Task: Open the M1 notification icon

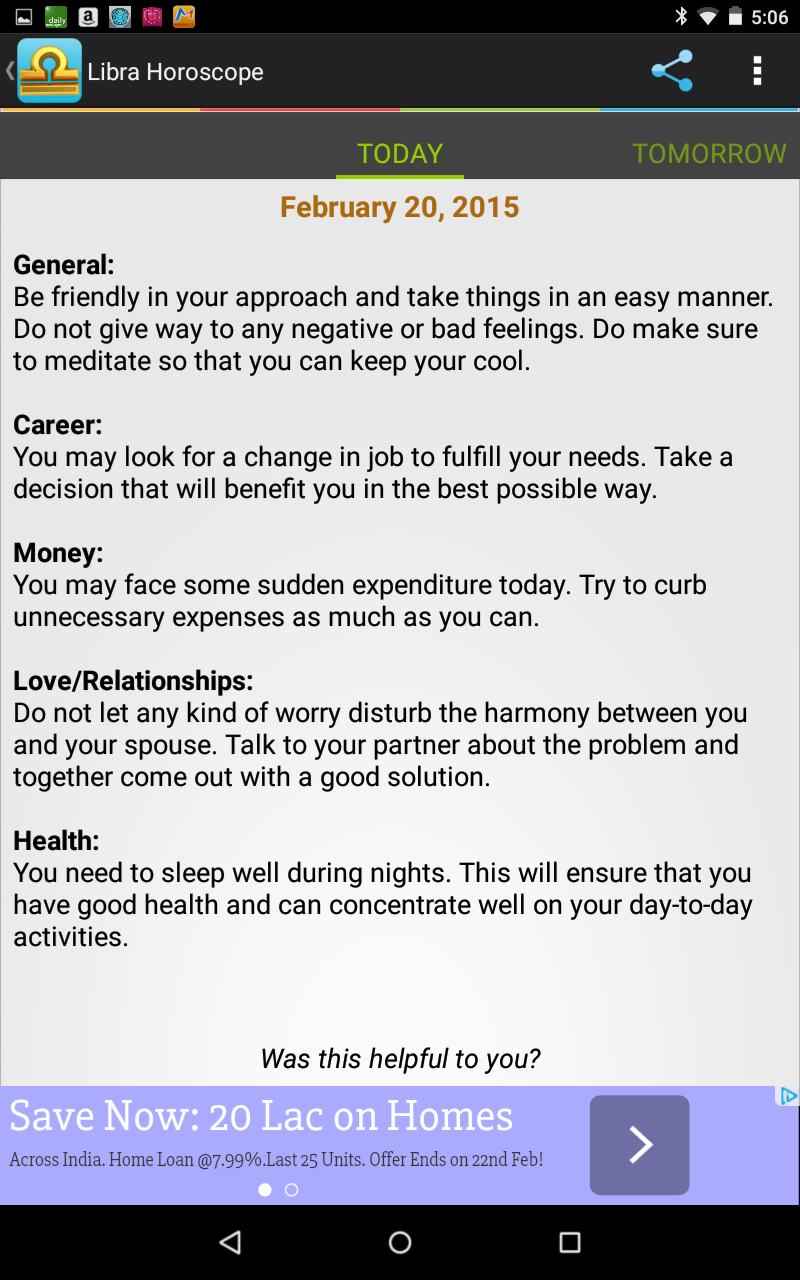Action: [x=184, y=16]
